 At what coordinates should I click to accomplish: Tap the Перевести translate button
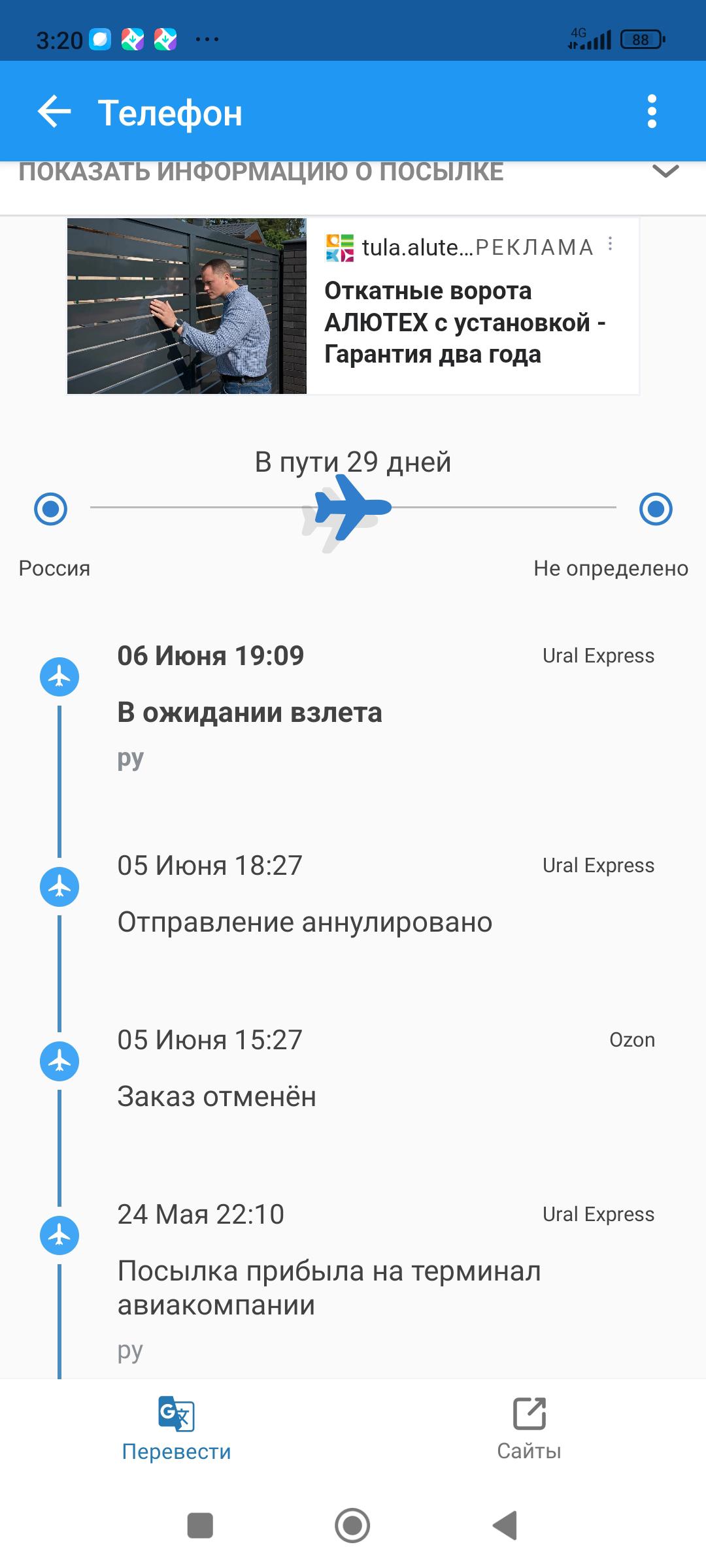click(x=176, y=1429)
